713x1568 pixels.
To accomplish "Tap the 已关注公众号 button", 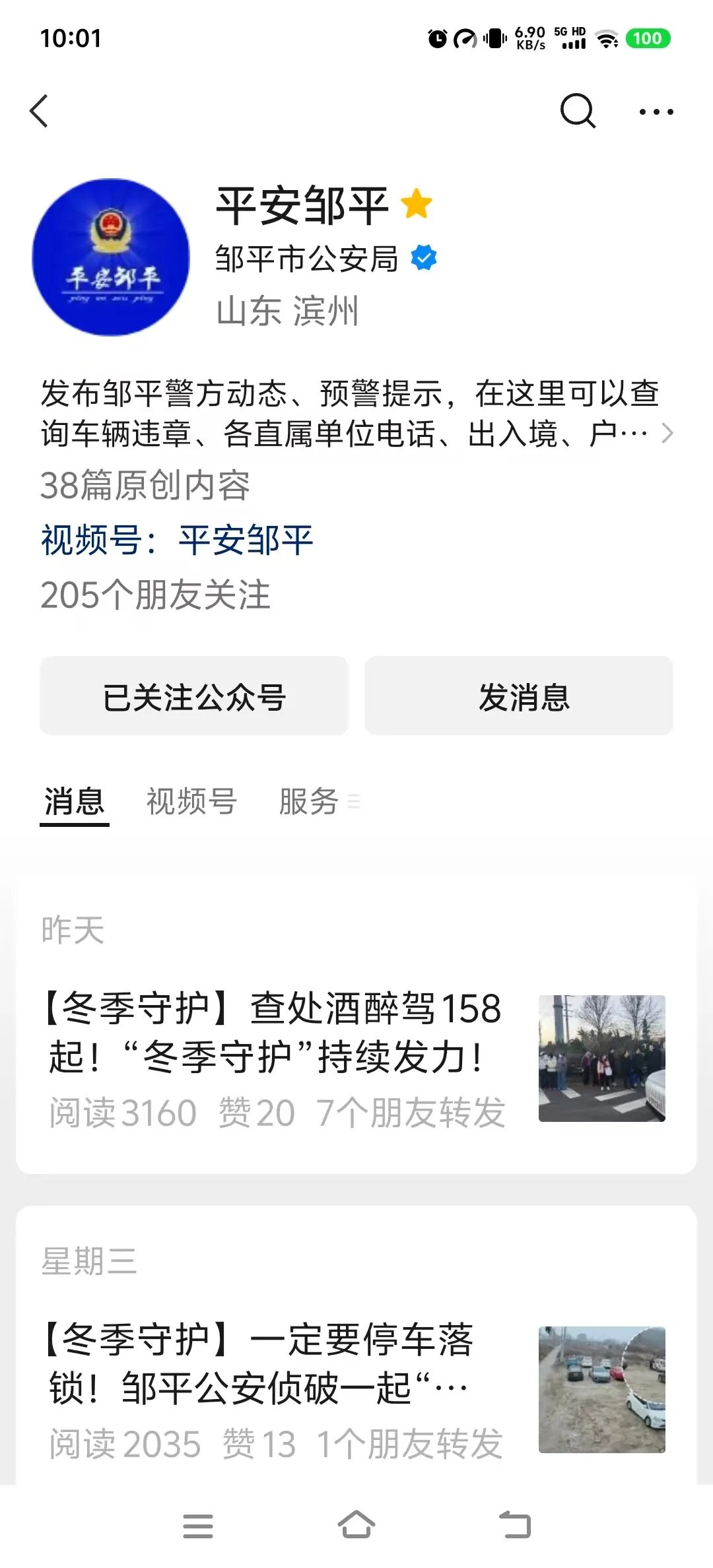I will pos(194,696).
